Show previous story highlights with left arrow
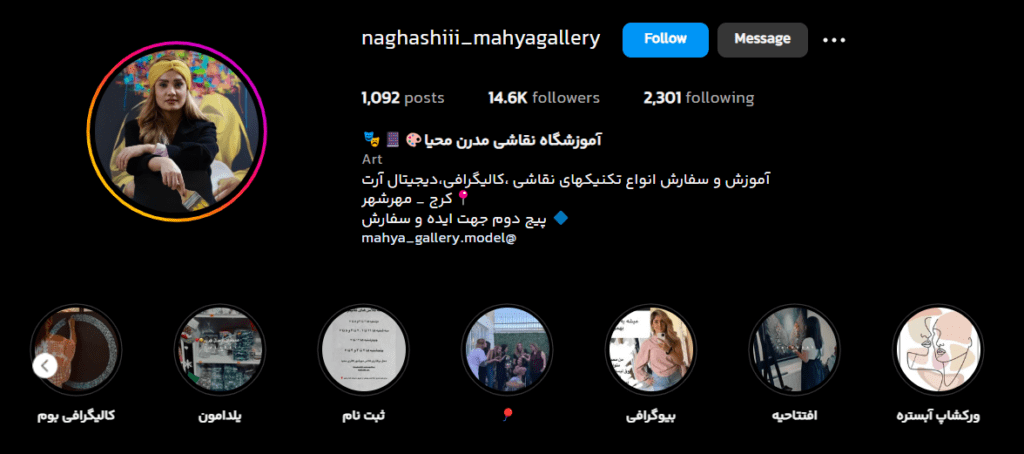This screenshot has width=1024, height=454. click(x=44, y=365)
